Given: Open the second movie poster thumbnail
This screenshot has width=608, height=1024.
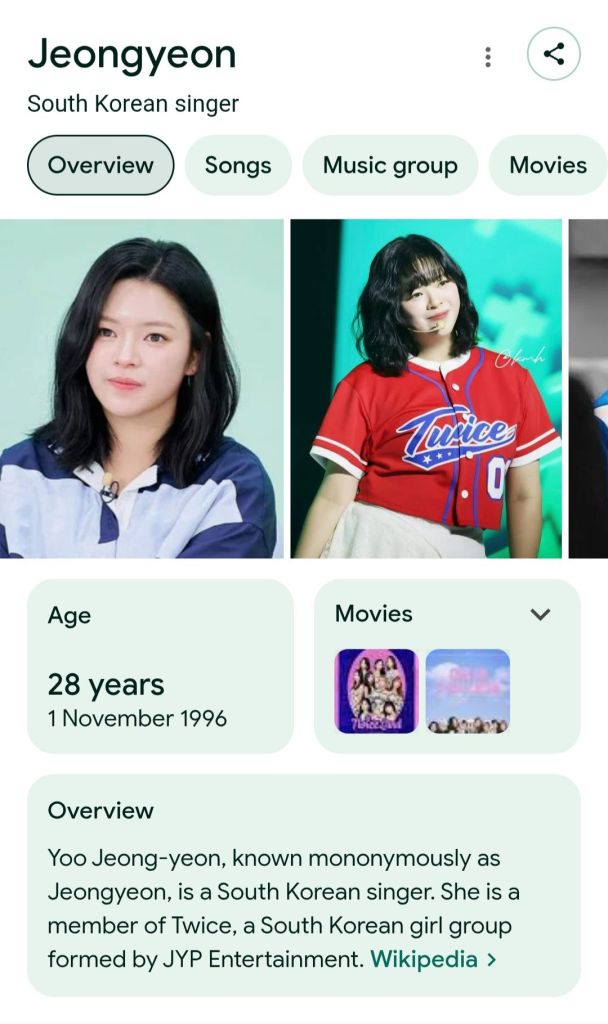Looking at the screenshot, I should click(x=468, y=691).
